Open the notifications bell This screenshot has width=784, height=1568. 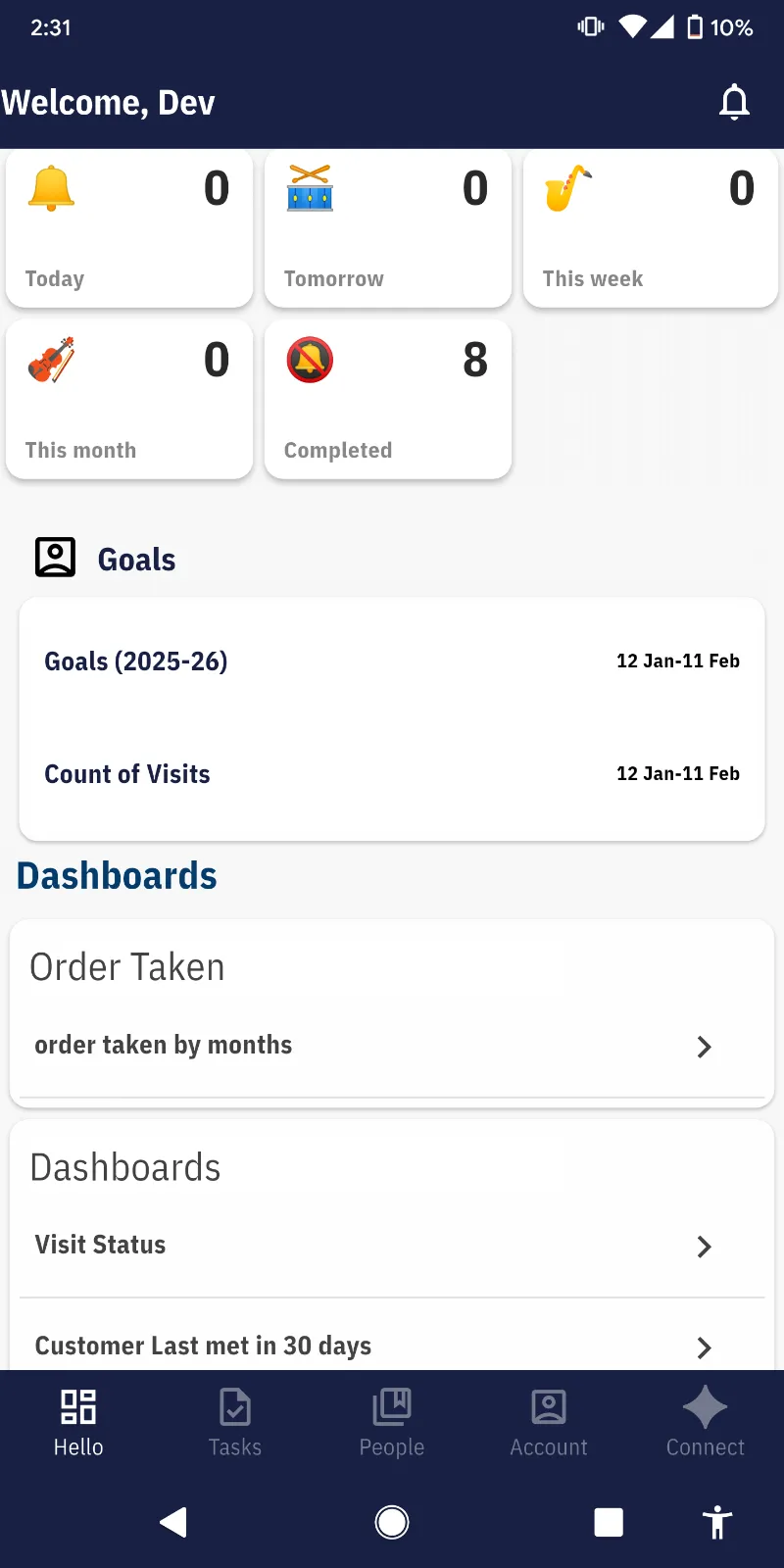(x=734, y=102)
